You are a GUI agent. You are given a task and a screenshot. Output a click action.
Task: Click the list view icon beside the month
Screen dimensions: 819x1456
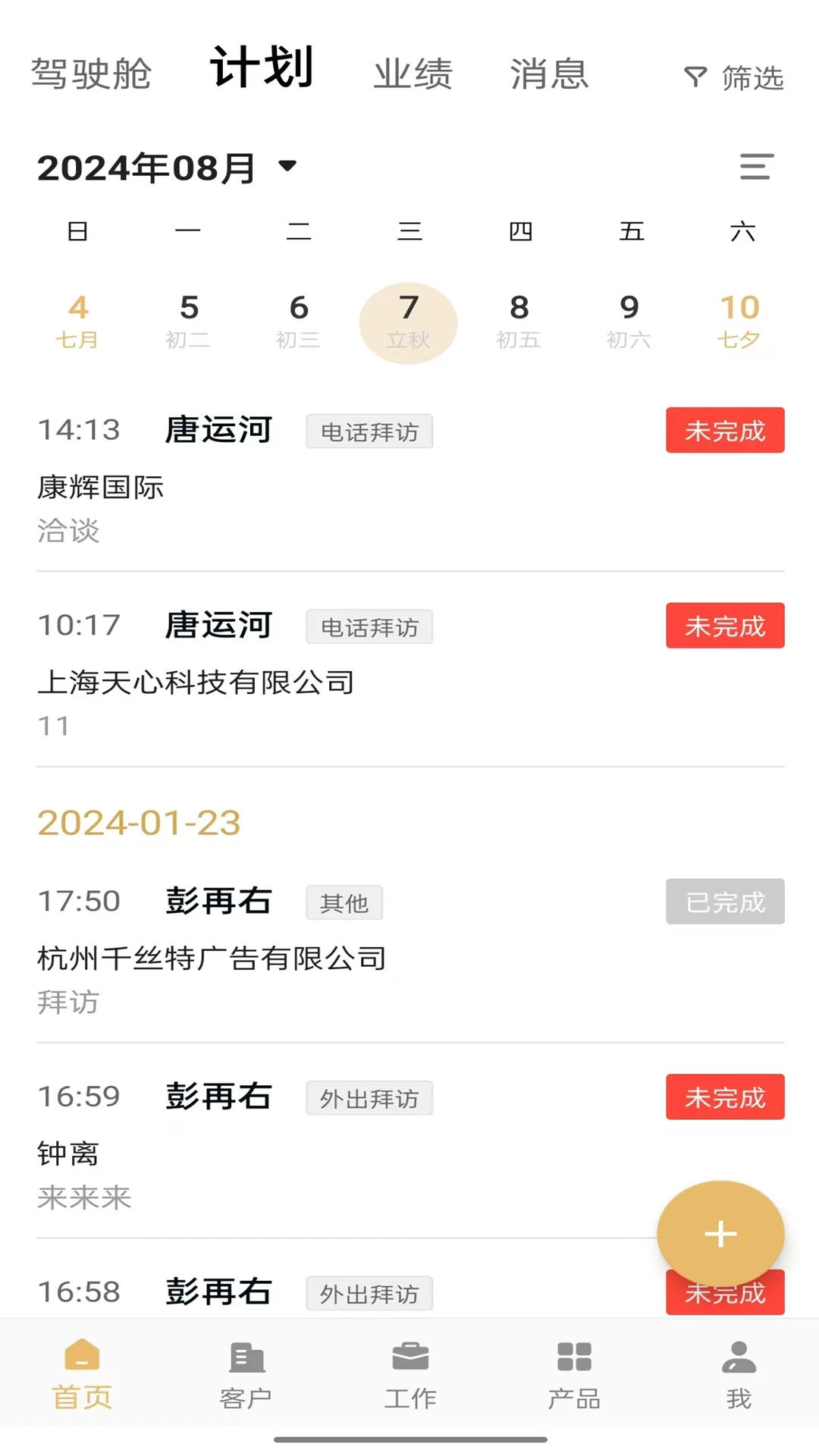755,166
